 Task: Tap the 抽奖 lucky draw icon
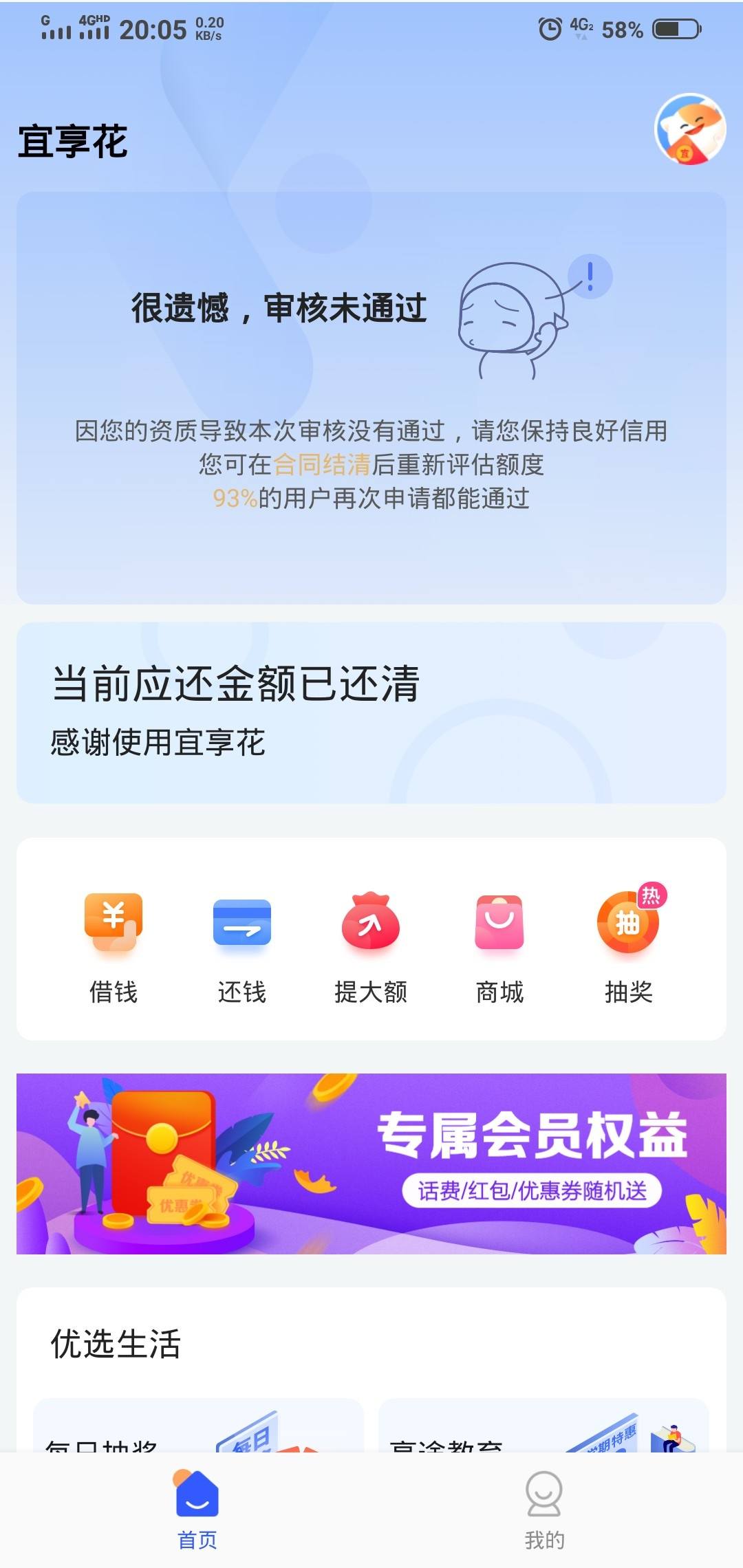coord(627,924)
